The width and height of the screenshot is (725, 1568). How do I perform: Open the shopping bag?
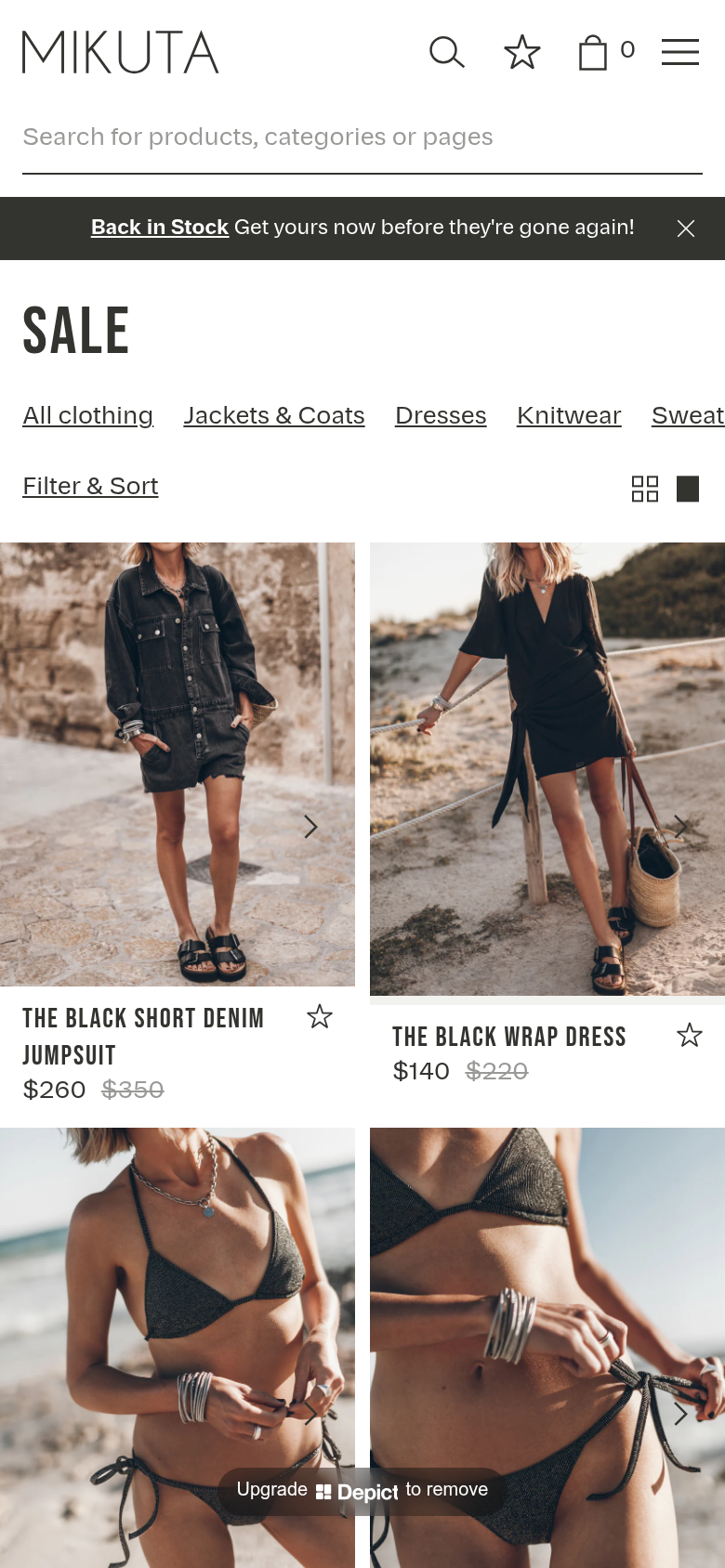(593, 53)
